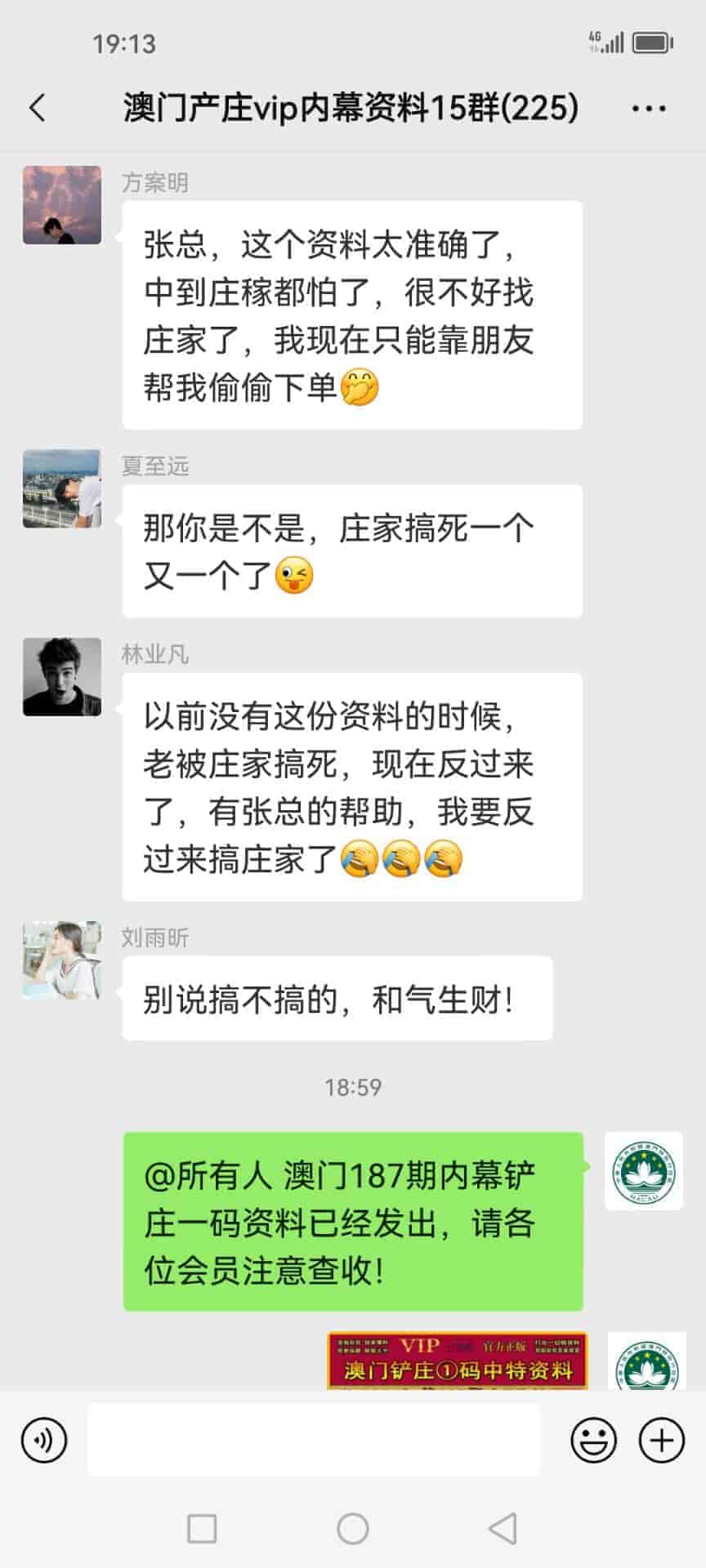
Task: Open the emoji sticker panel
Action: point(593,1440)
